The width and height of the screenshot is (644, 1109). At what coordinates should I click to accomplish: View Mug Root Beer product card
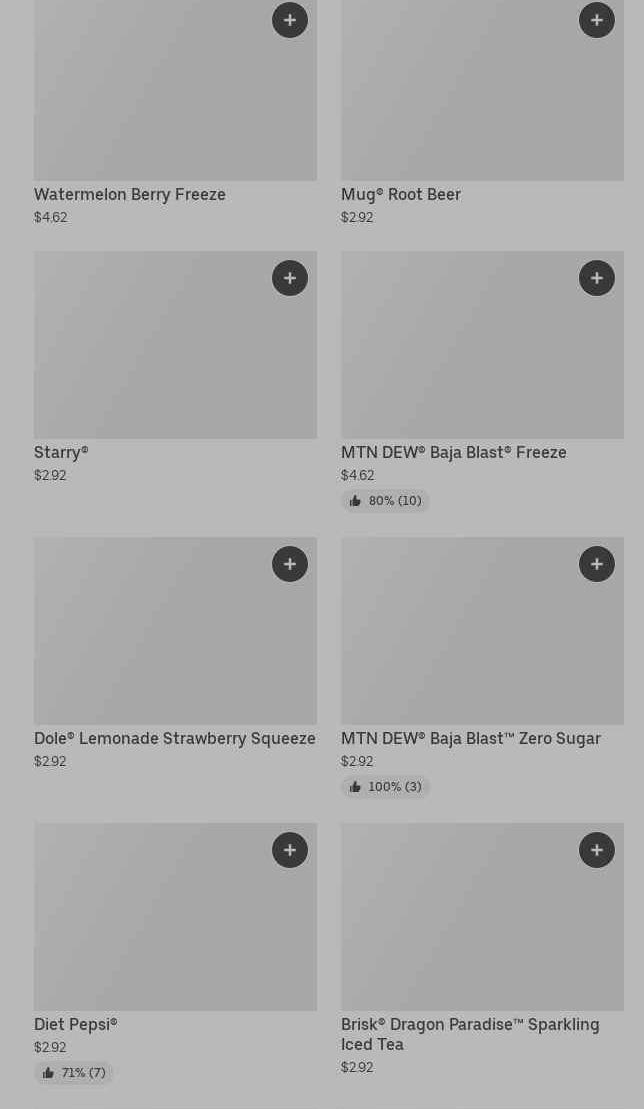point(400,194)
